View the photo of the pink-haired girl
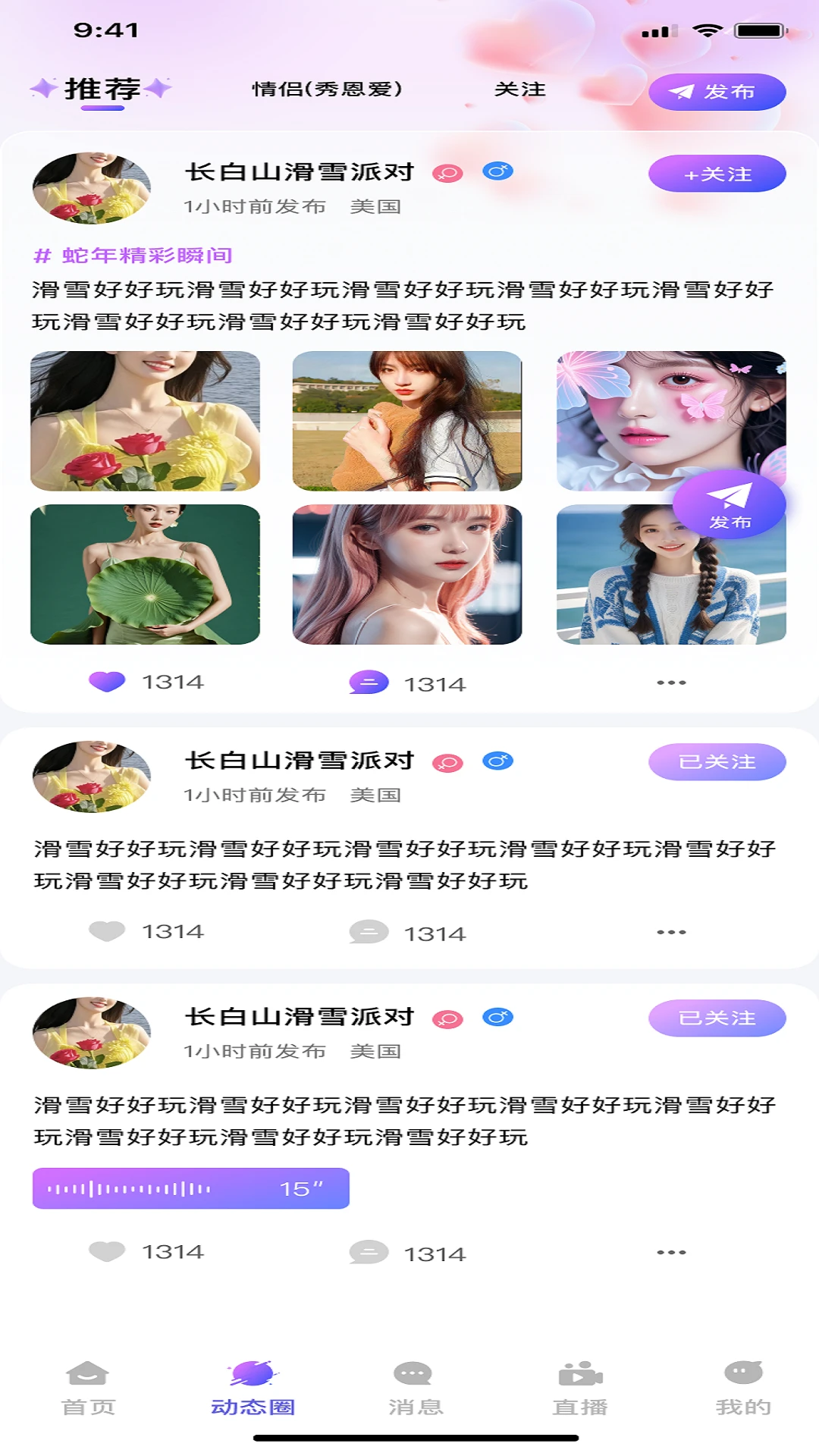This screenshot has width=819, height=1456. point(407,574)
